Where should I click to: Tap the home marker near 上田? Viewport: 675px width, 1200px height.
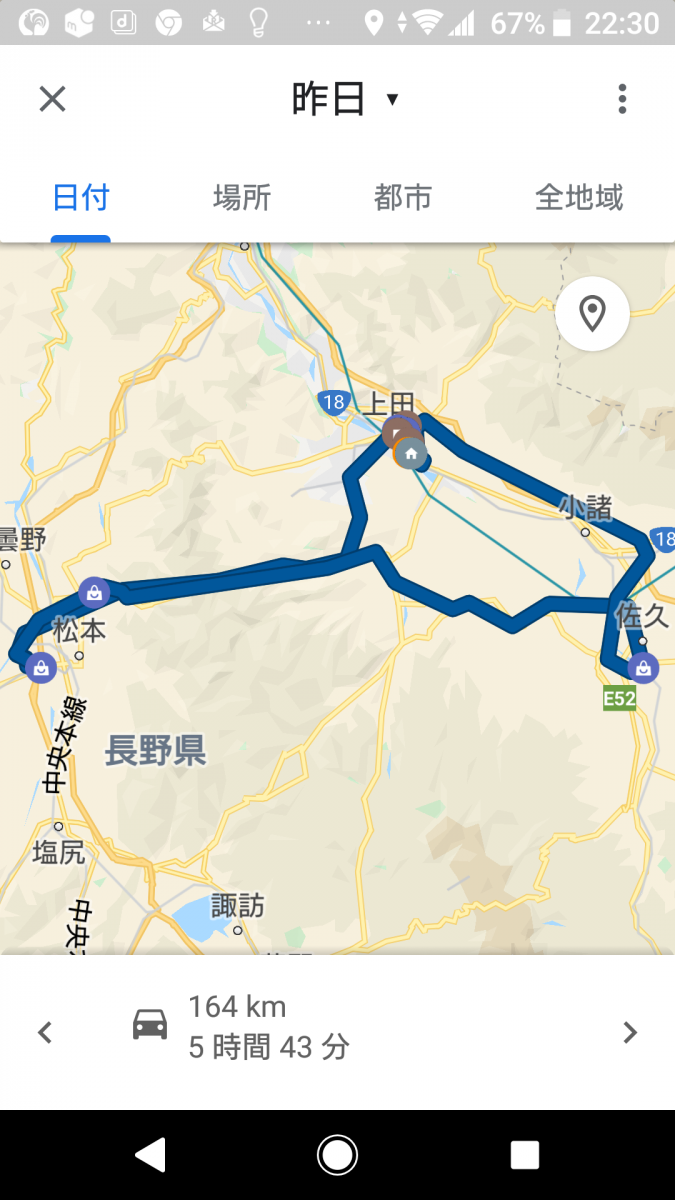410,453
